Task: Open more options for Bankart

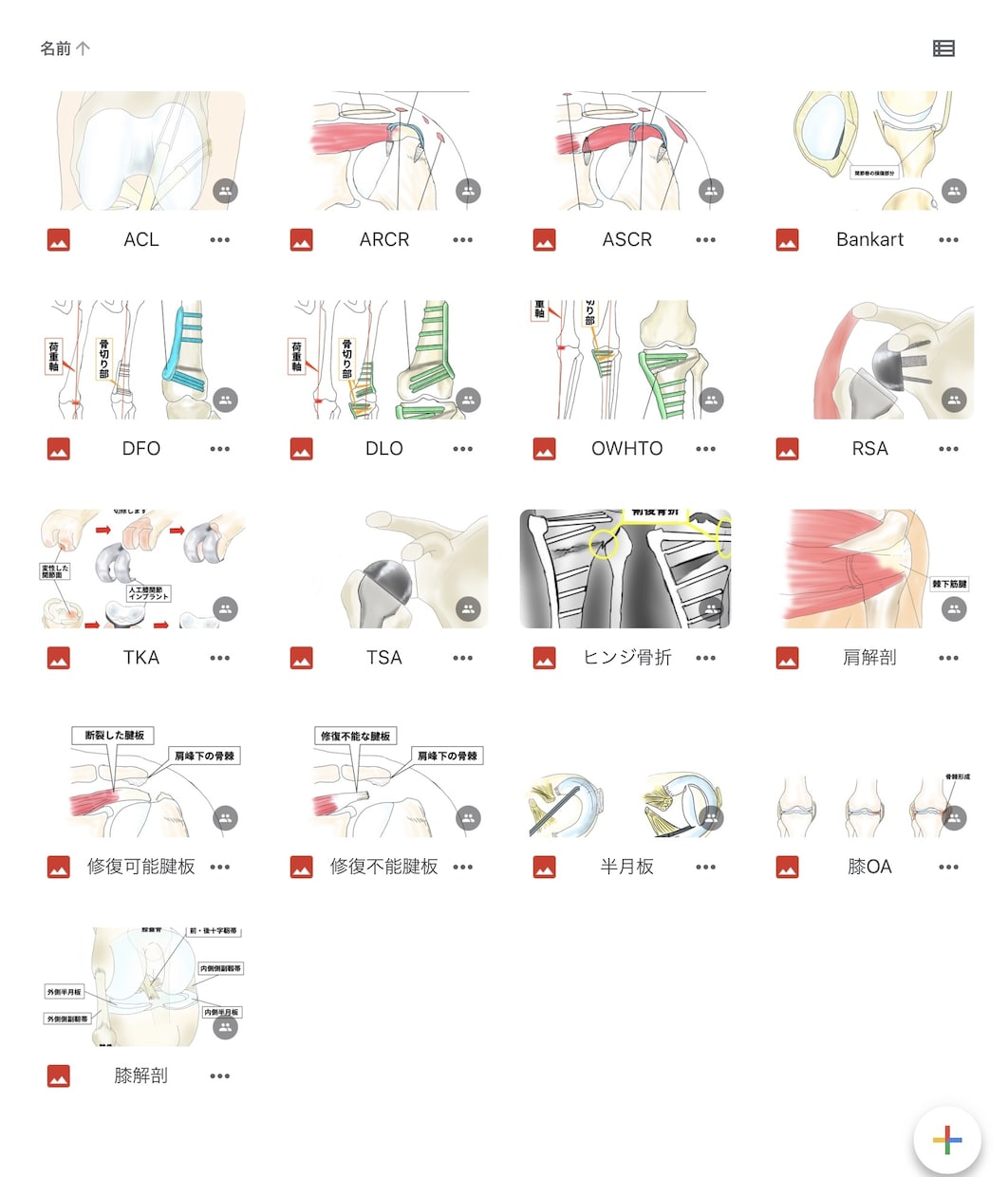Action: point(948,240)
